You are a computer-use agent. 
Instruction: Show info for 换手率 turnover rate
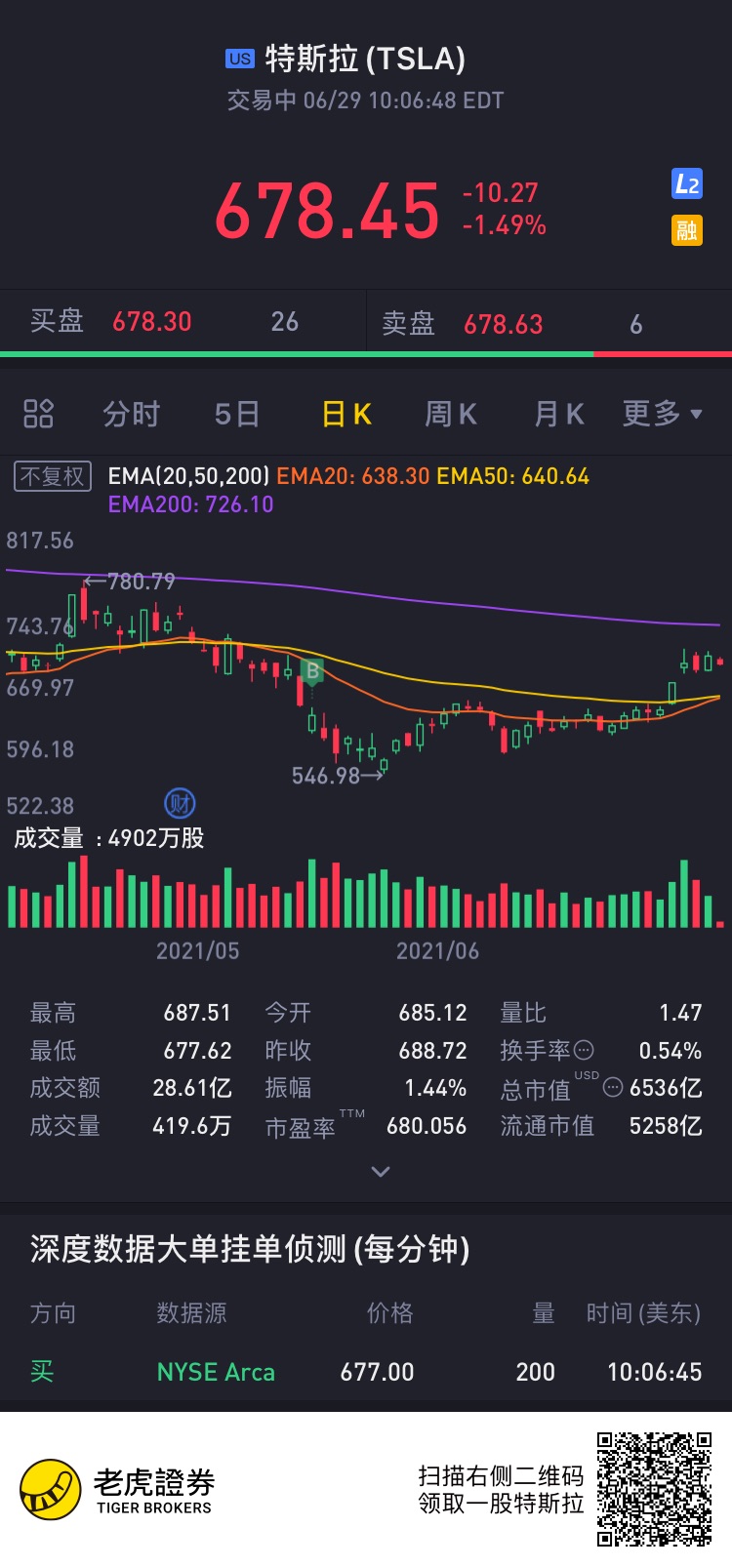584,1051
